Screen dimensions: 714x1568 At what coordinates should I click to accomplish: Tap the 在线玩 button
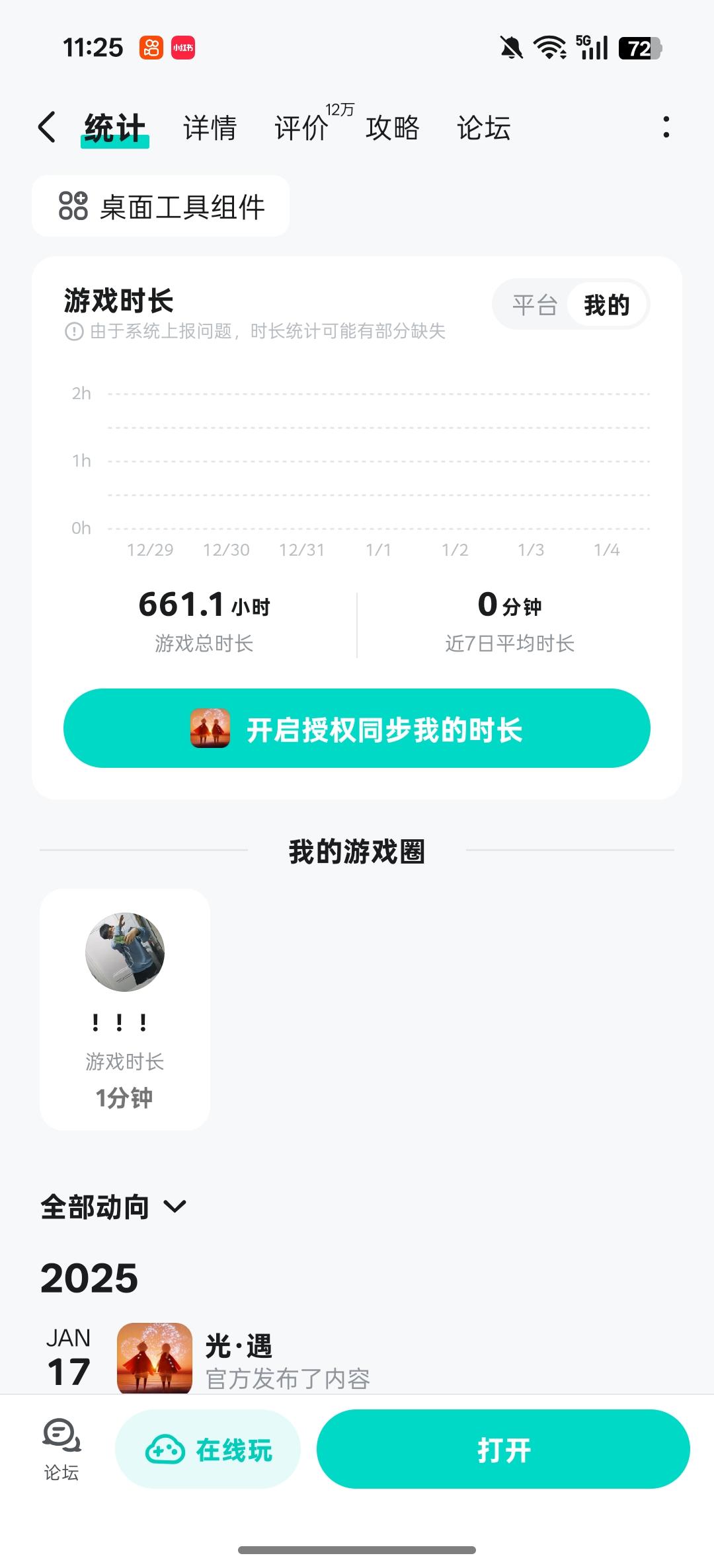(x=208, y=1450)
